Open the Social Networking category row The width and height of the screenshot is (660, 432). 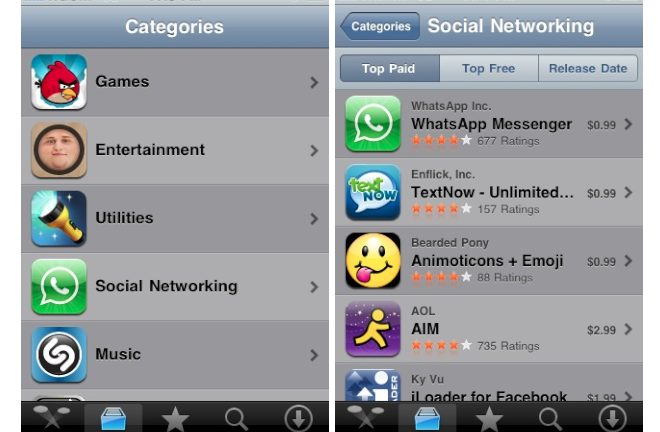tap(175, 286)
